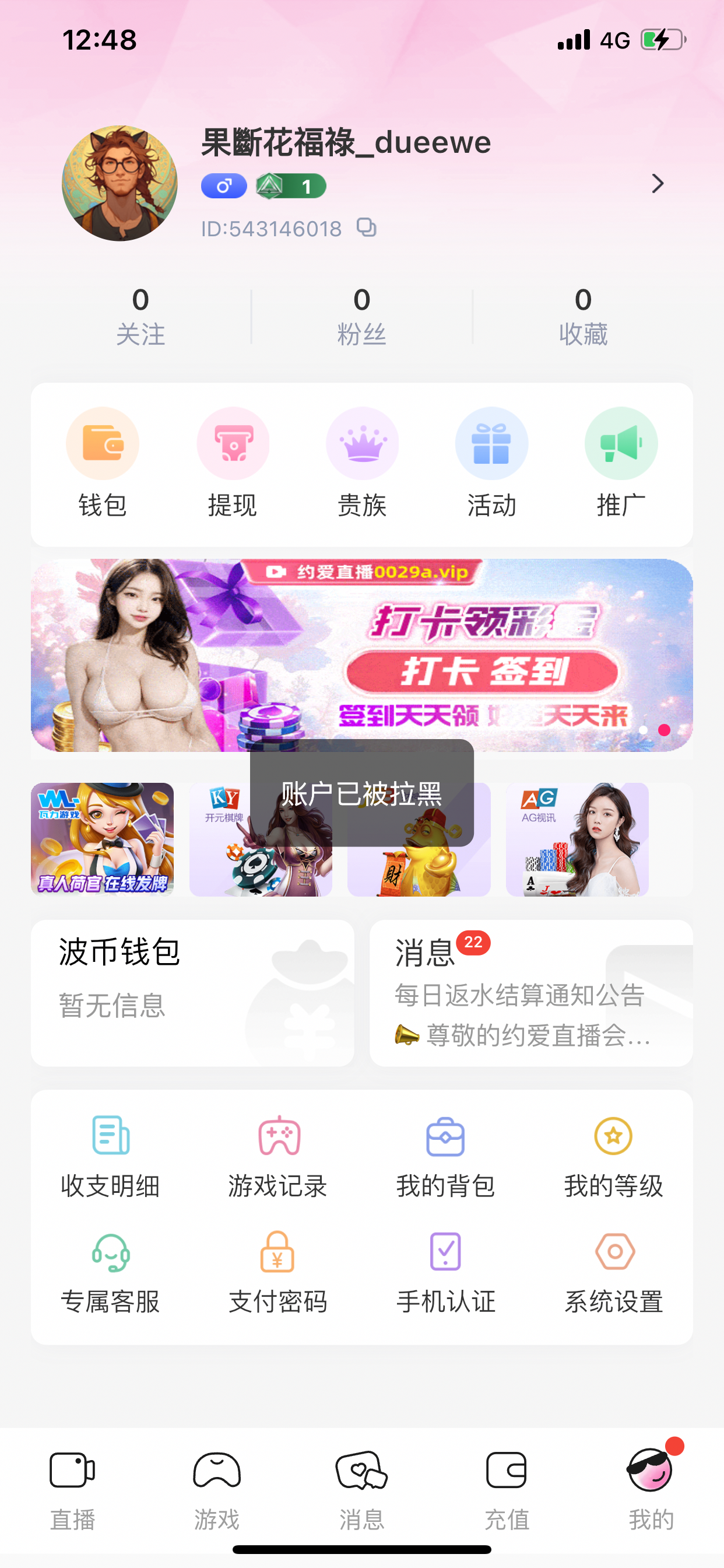The image size is (724, 1568).
Task: Open 游戏记录 game records
Action: tap(278, 1157)
